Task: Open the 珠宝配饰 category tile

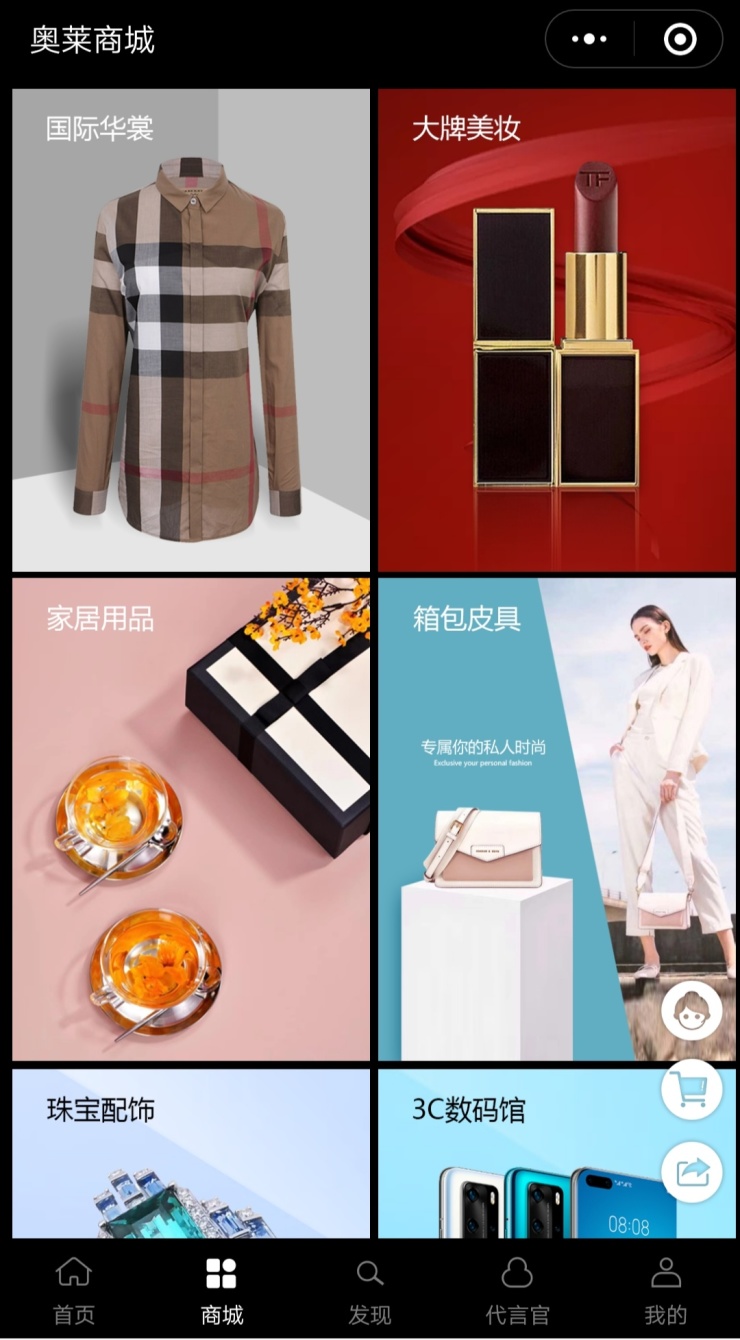Action: point(191,1153)
